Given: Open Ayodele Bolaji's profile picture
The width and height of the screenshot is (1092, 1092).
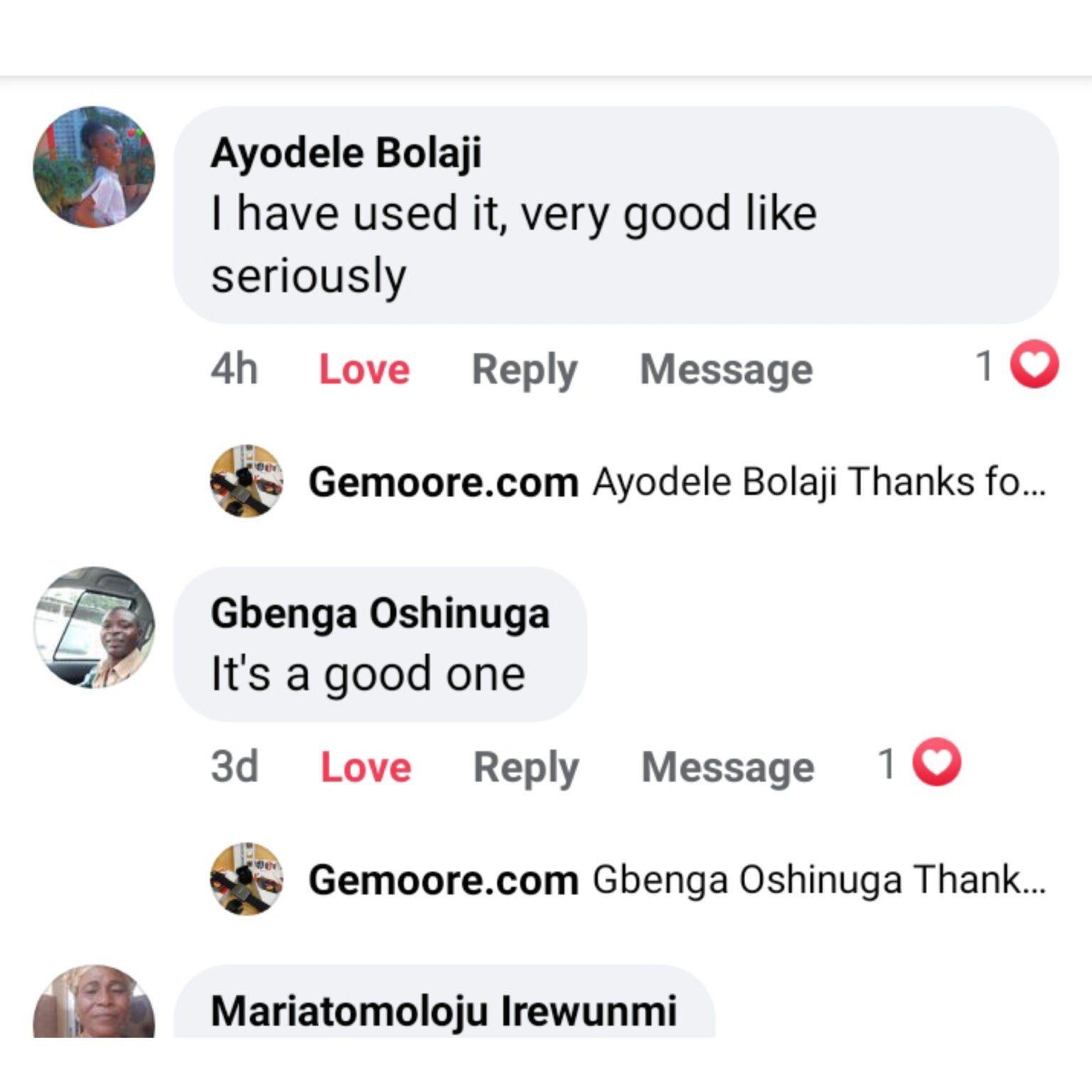Looking at the screenshot, I should click(x=94, y=168).
